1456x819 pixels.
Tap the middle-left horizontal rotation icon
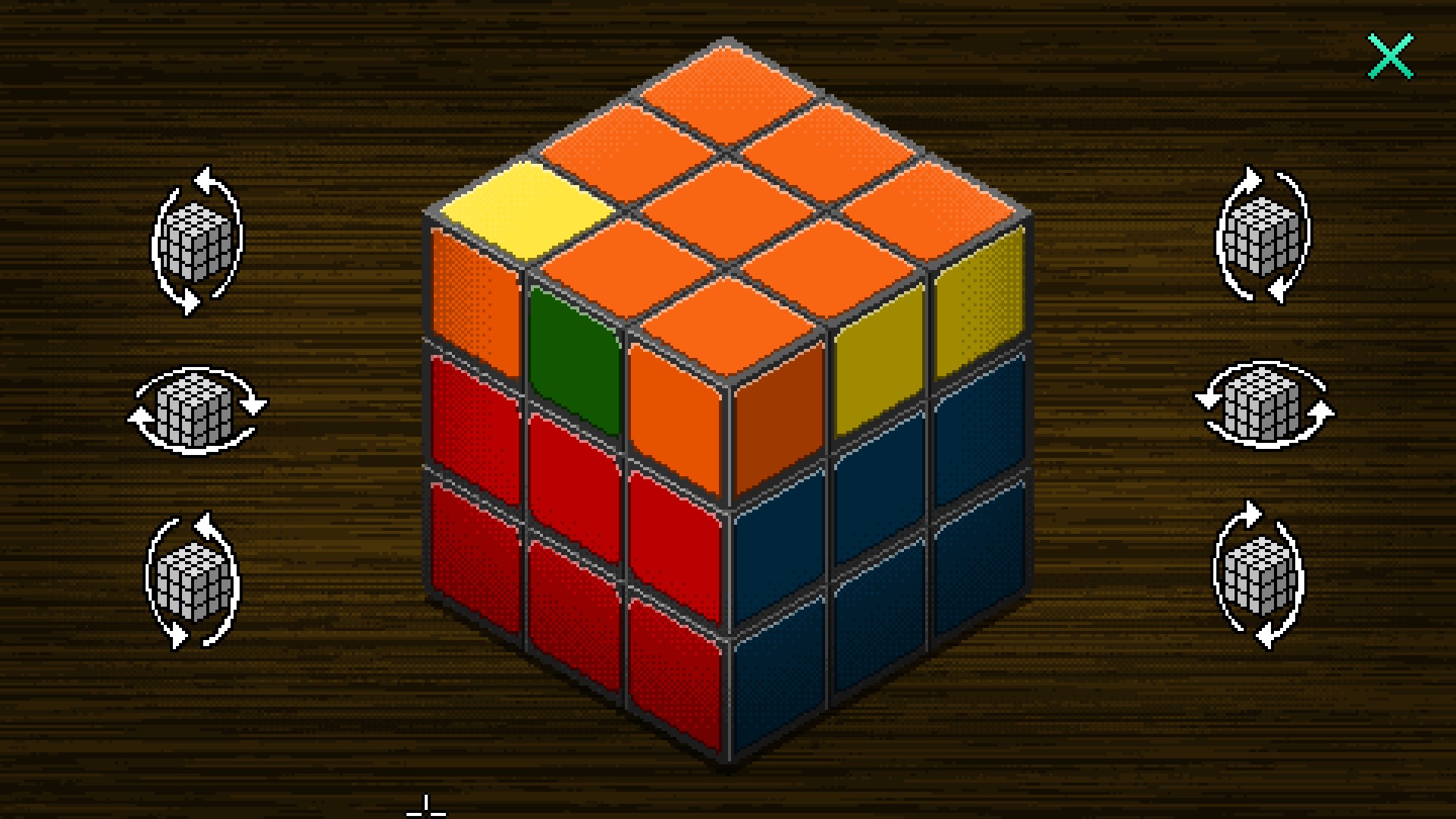point(197,411)
